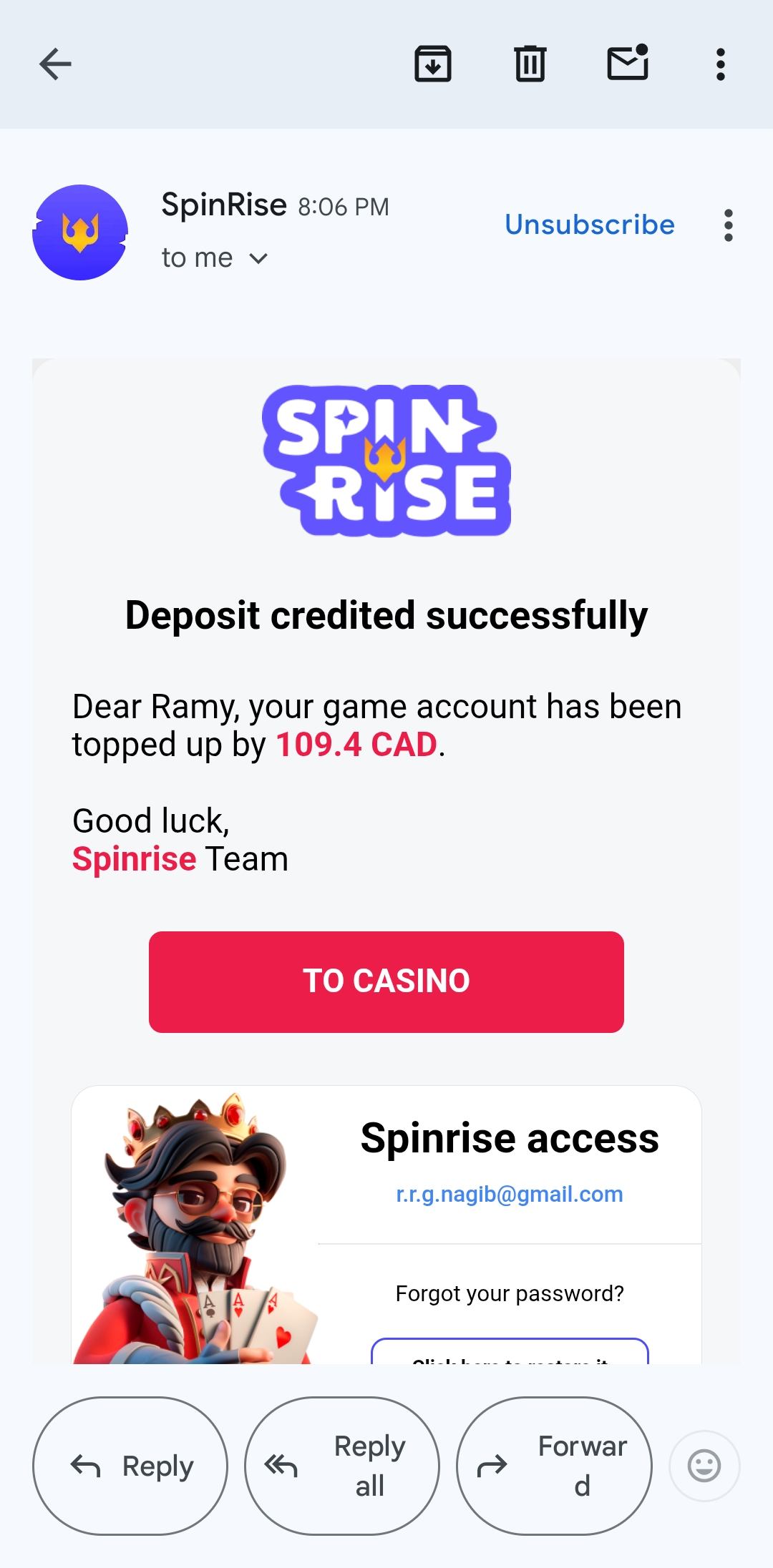Delete this email

tap(530, 64)
